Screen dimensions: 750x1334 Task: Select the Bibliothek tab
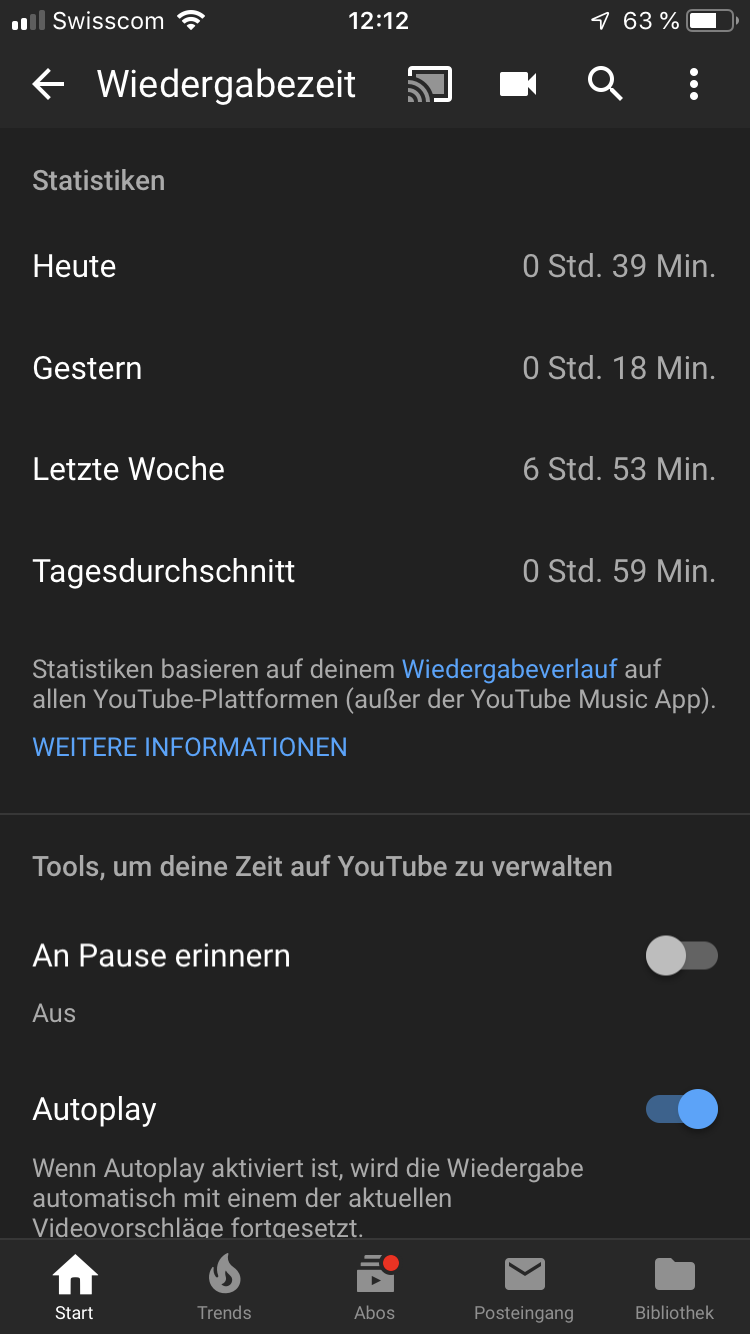pyautogui.click(x=674, y=1288)
